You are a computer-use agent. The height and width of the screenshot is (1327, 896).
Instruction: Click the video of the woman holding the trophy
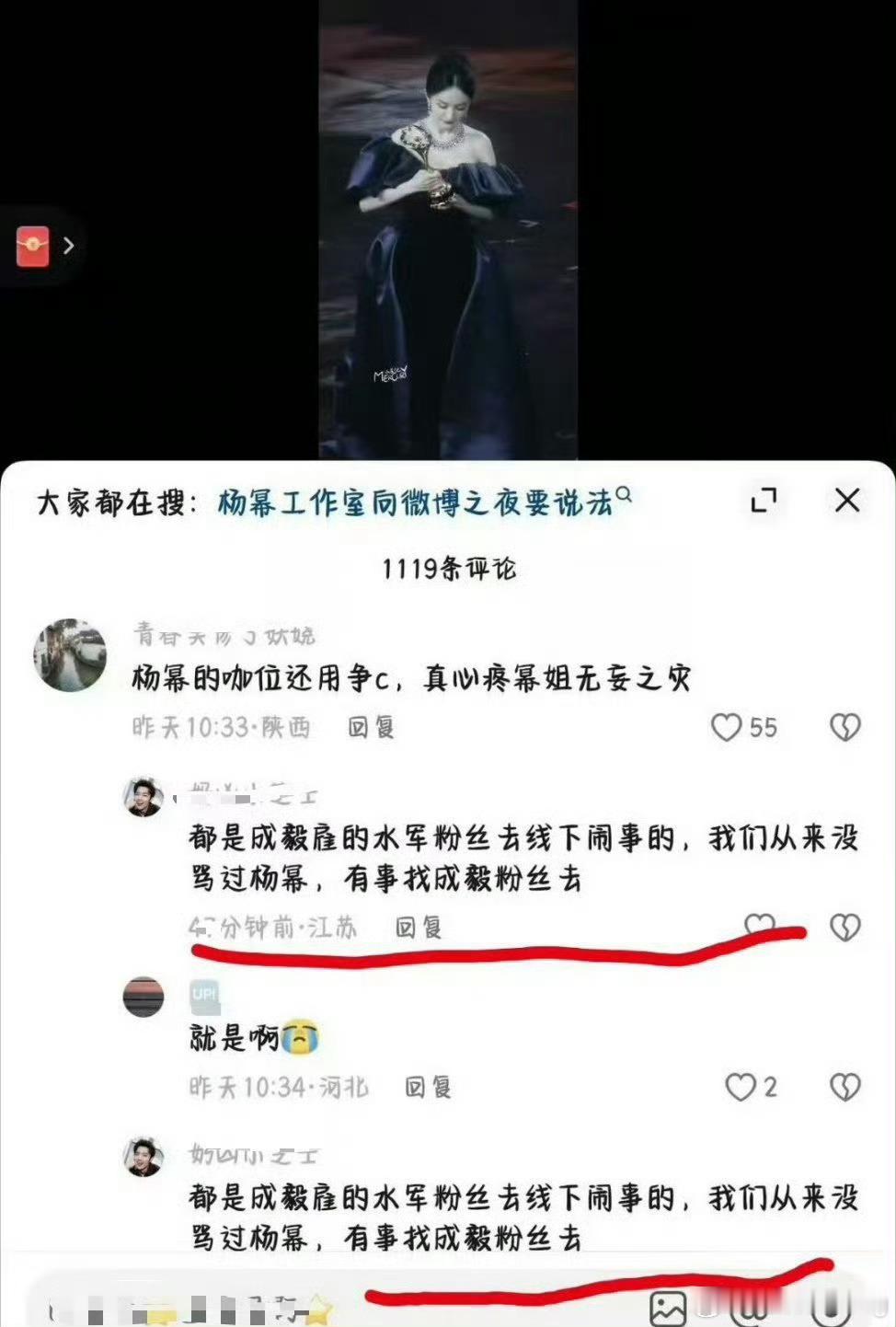tap(448, 230)
